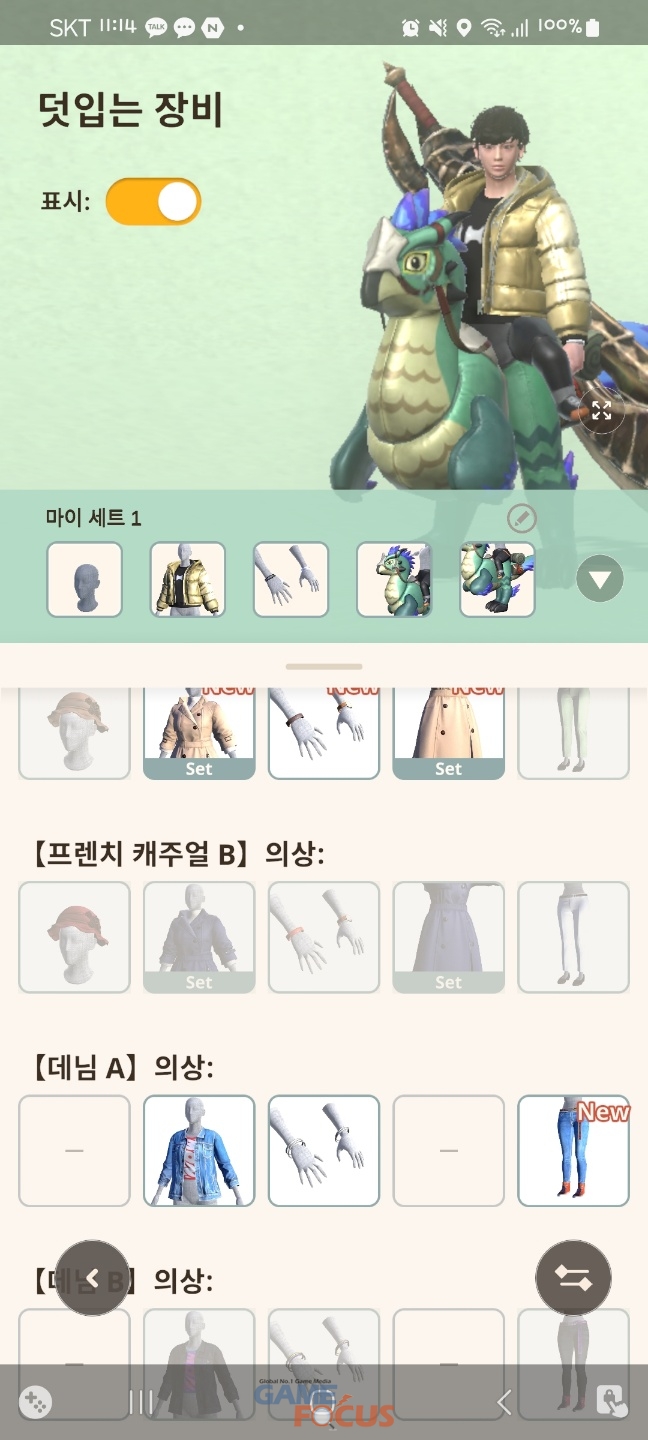Open recent apps in the navigation bar
The image size is (648, 1440).
click(141, 1402)
